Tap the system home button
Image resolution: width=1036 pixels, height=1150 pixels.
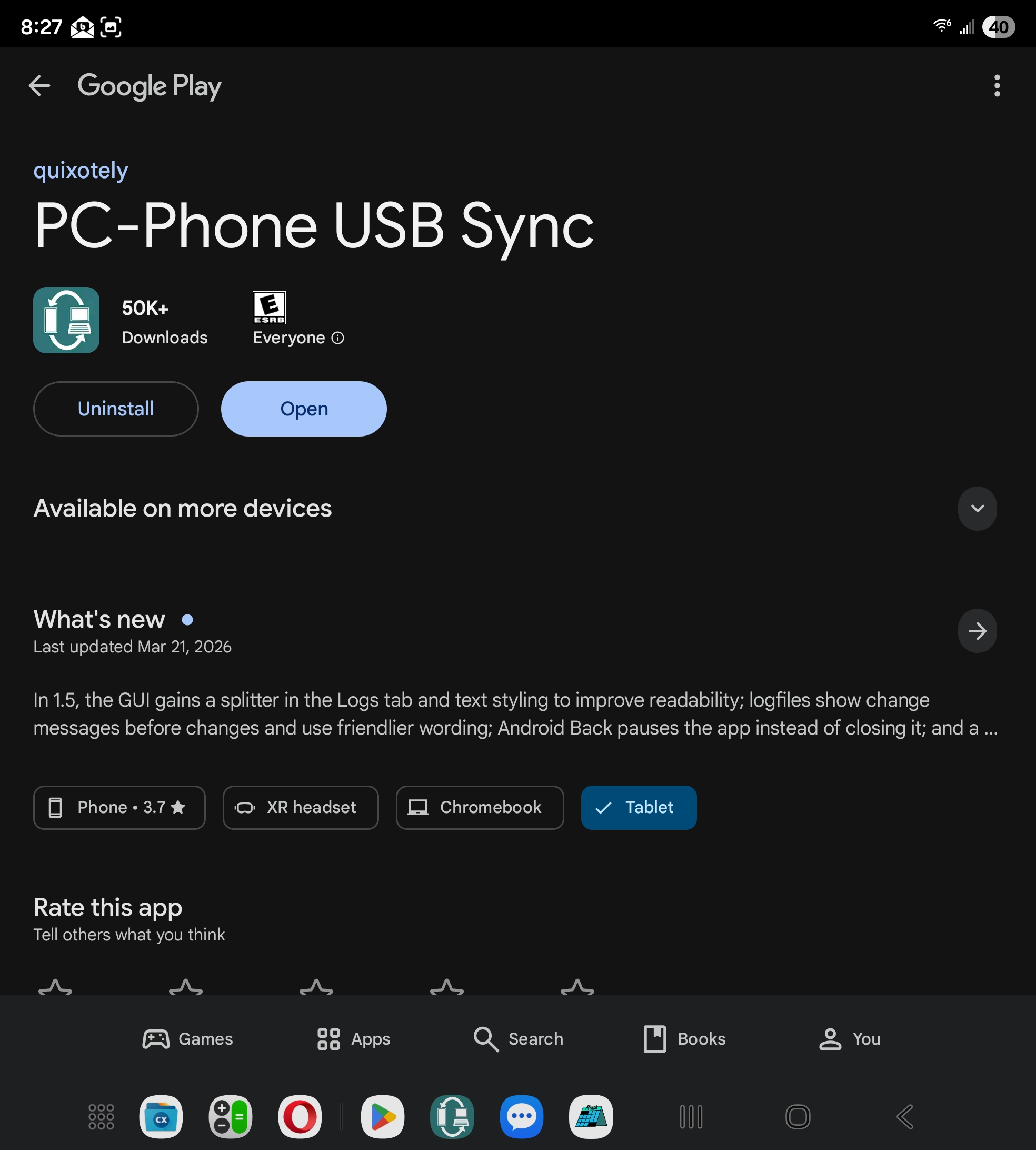(x=798, y=1116)
